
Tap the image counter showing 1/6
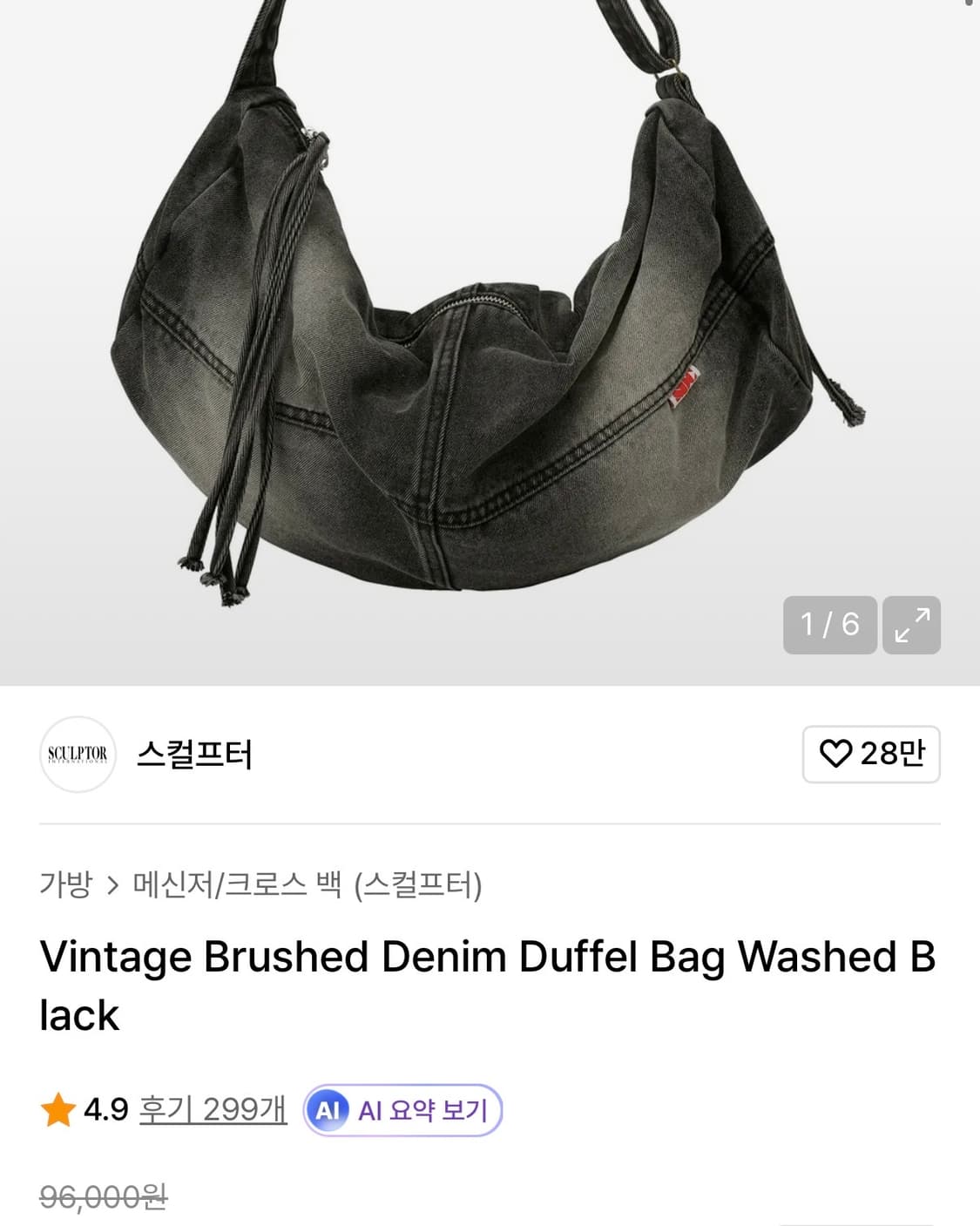point(829,625)
